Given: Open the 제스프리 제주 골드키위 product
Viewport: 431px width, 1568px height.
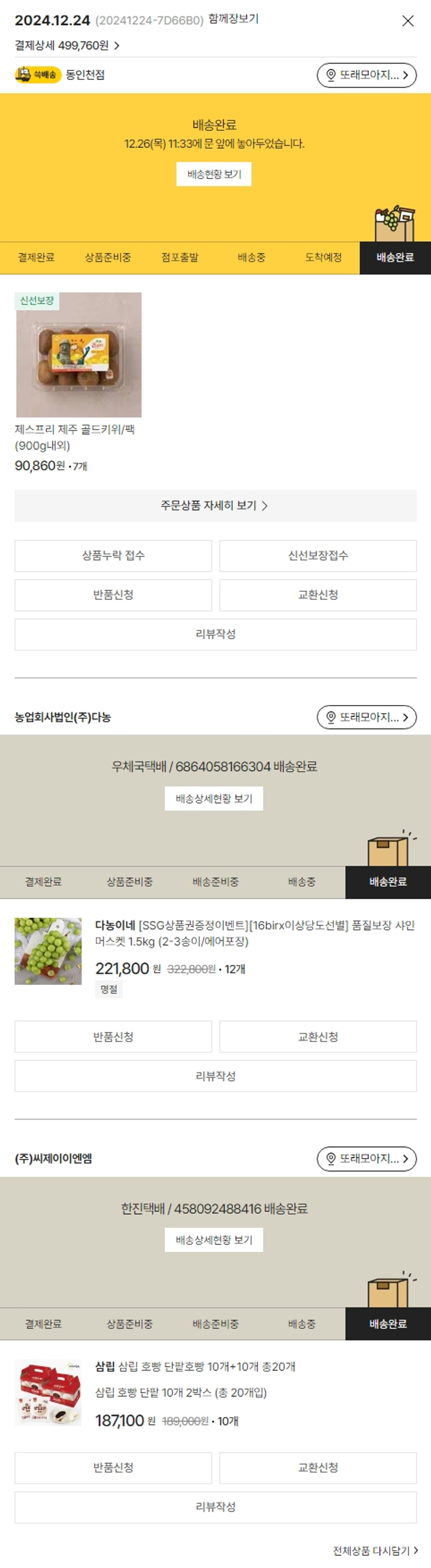Looking at the screenshot, I should click(x=79, y=355).
